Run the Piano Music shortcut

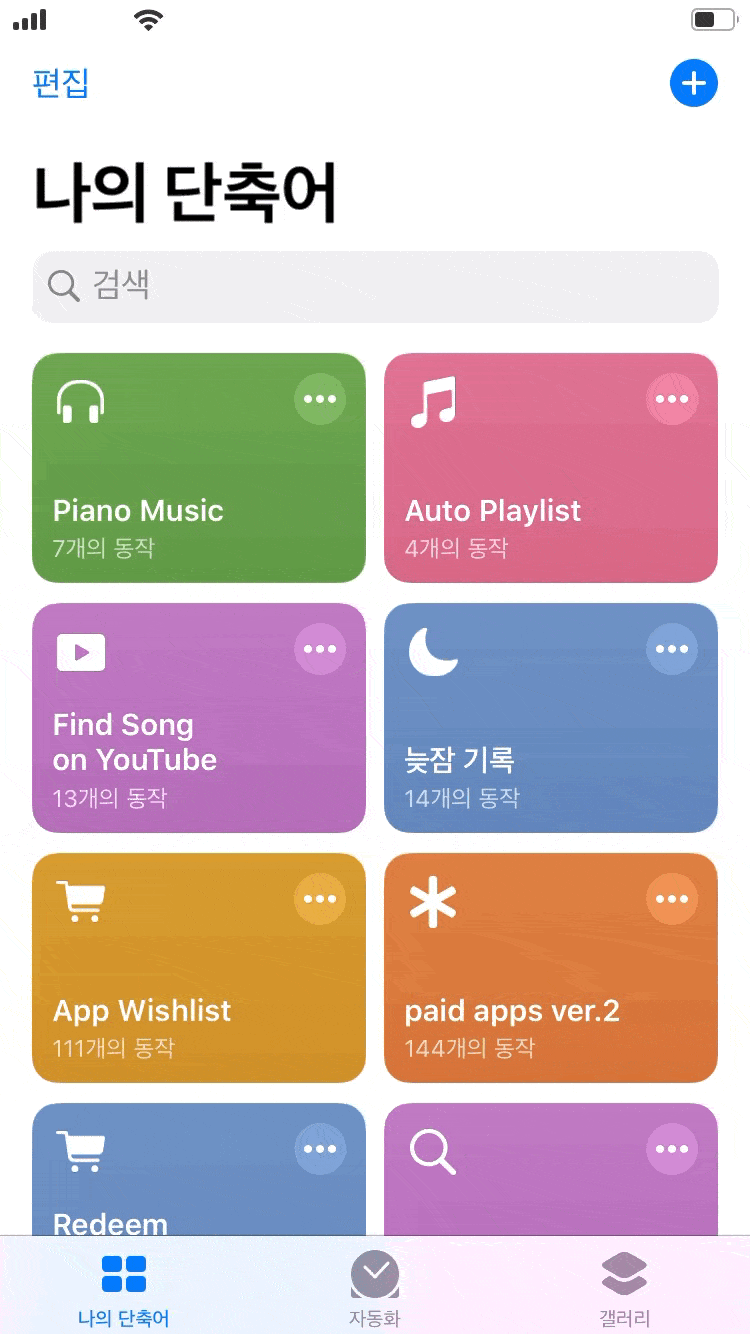199,468
